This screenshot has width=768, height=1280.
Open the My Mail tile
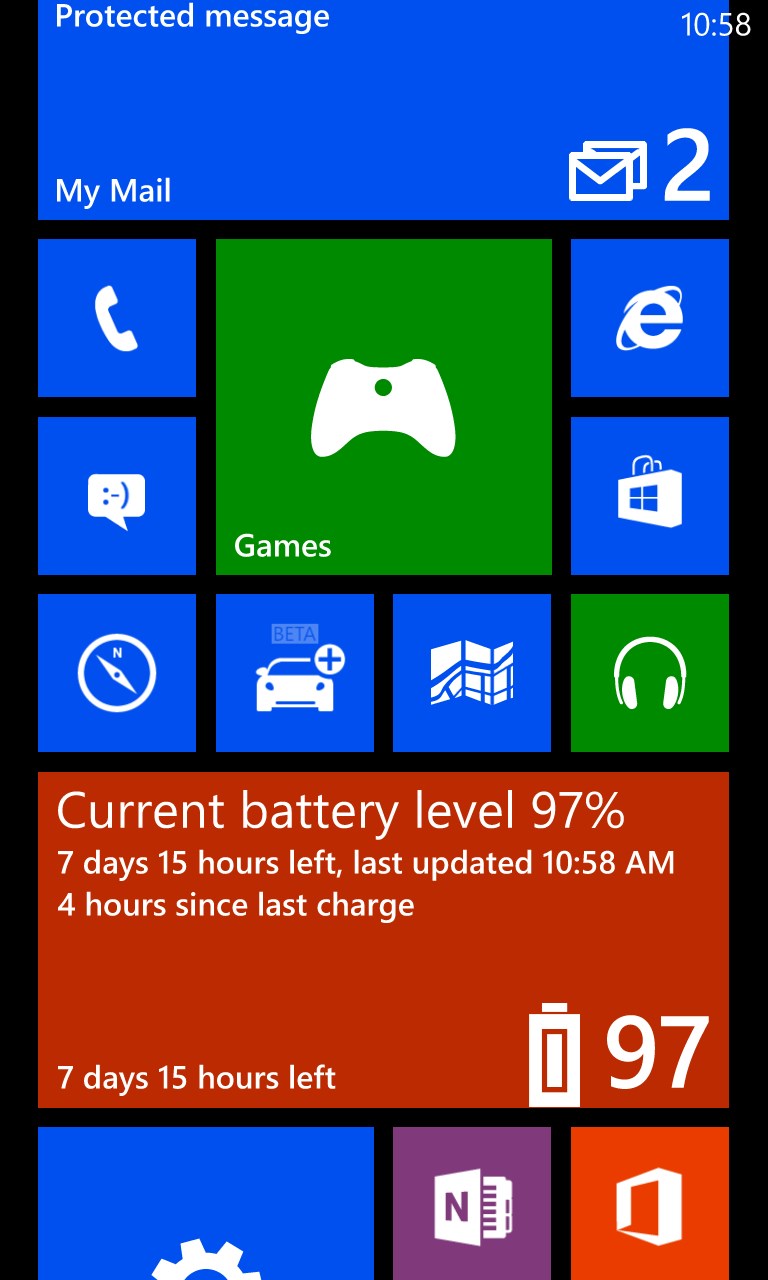pos(383,110)
